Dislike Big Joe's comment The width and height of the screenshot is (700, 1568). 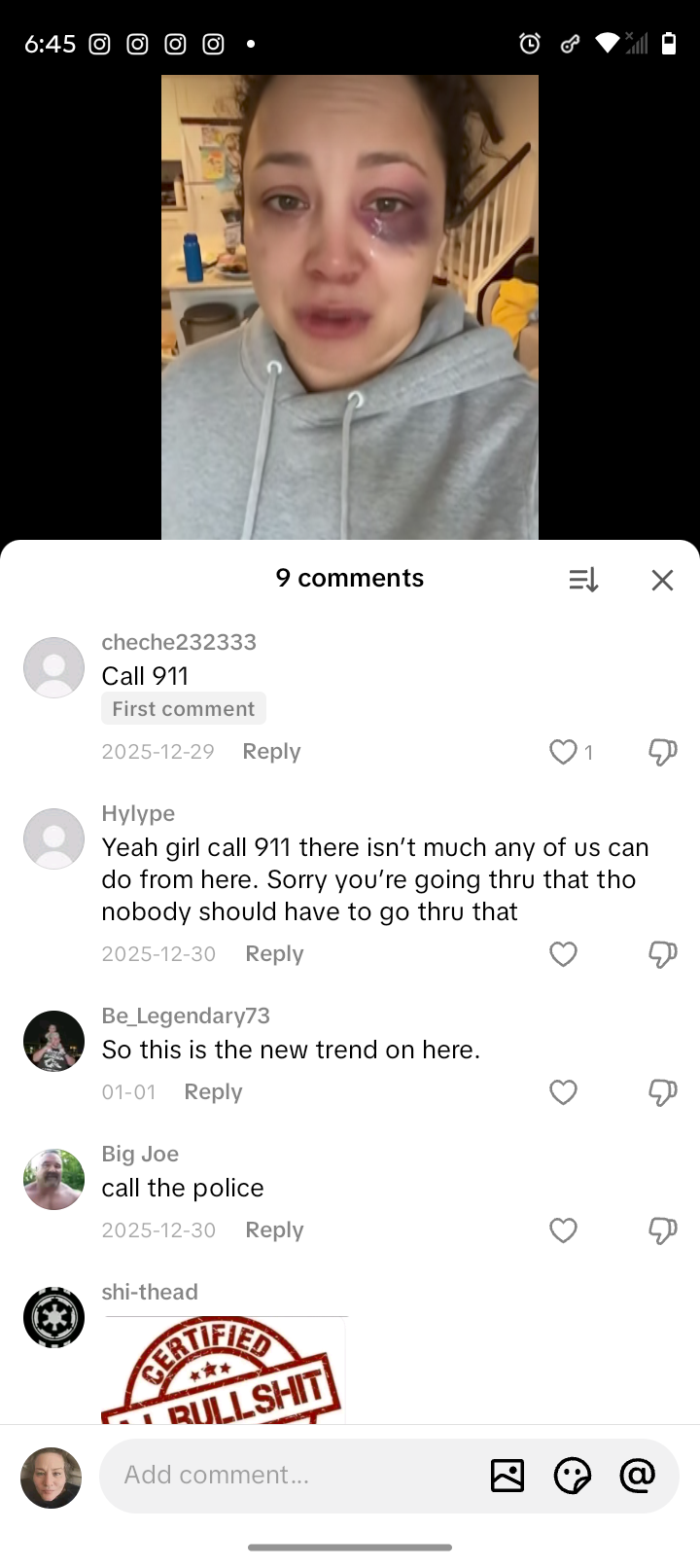[662, 1230]
